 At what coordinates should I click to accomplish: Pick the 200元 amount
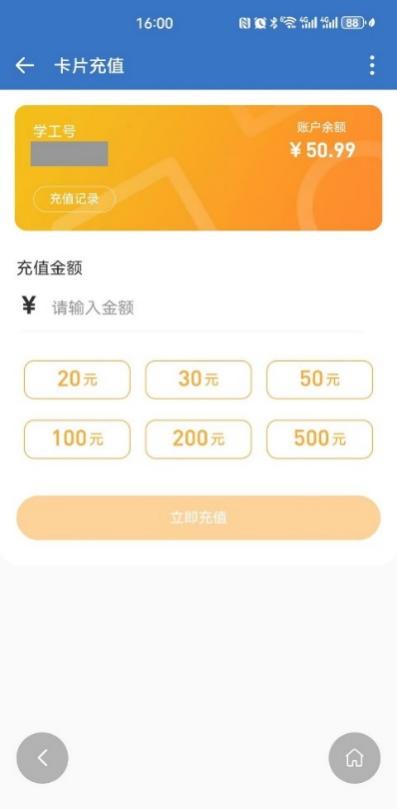point(198,439)
